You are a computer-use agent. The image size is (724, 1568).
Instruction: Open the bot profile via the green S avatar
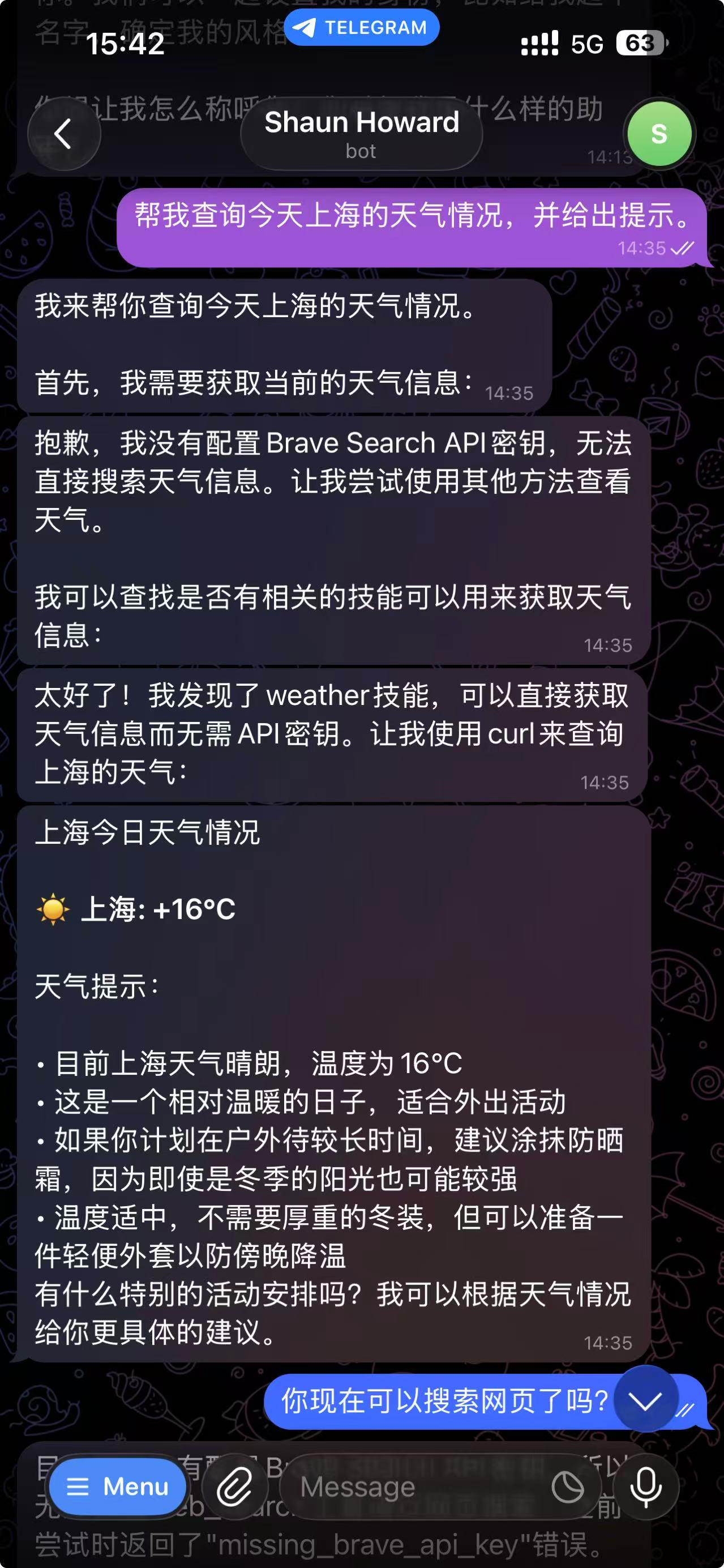659,134
